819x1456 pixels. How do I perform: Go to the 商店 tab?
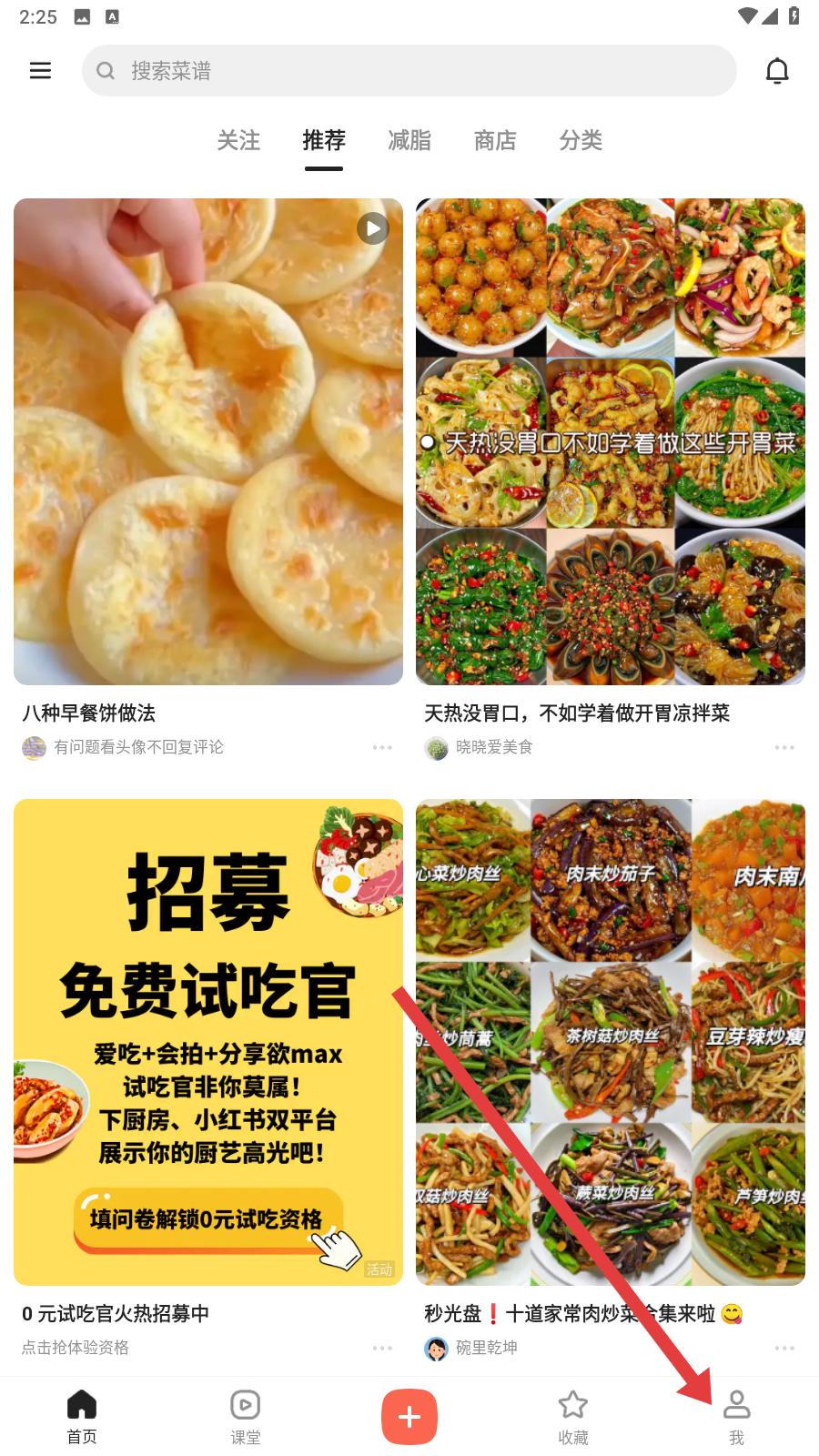[495, 140]
